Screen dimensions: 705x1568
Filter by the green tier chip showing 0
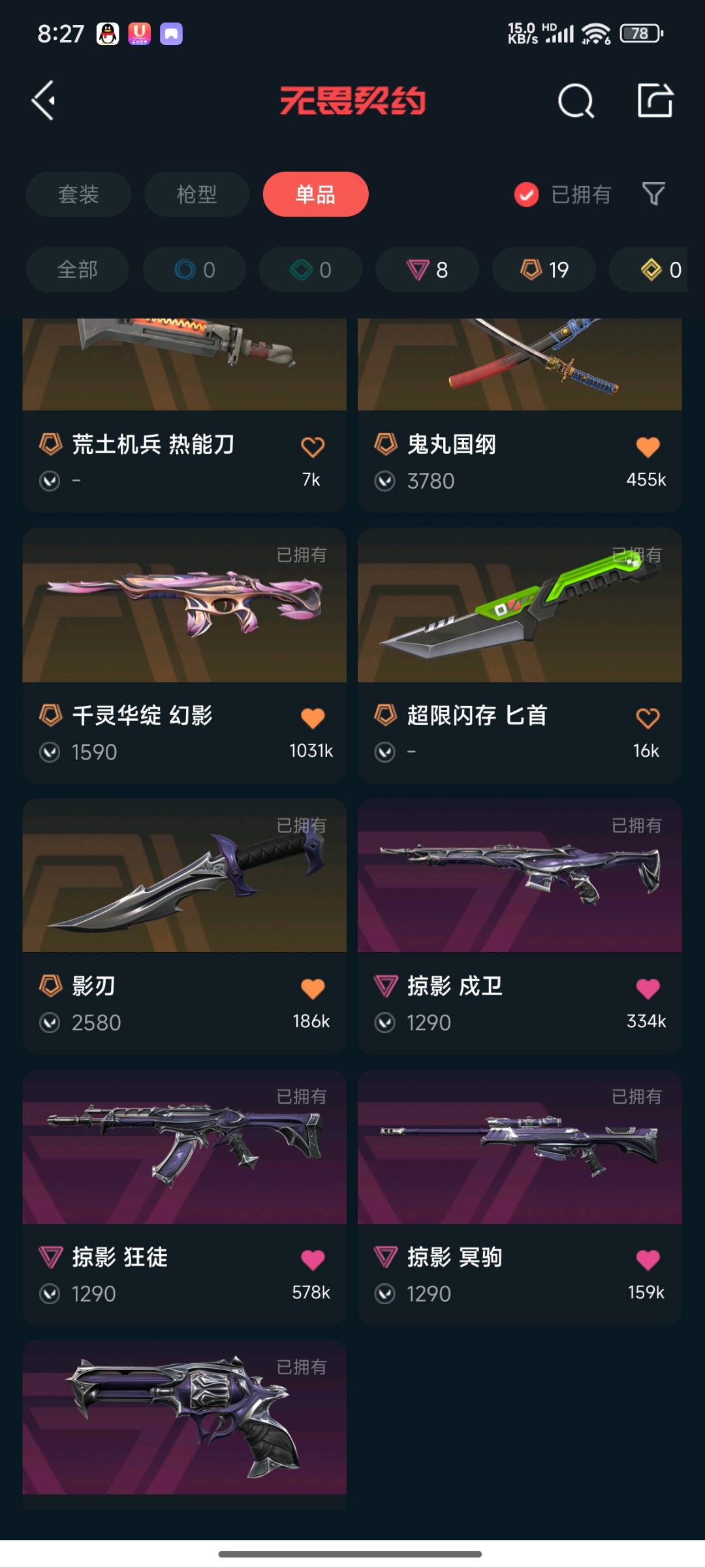[x=311, y=269]
